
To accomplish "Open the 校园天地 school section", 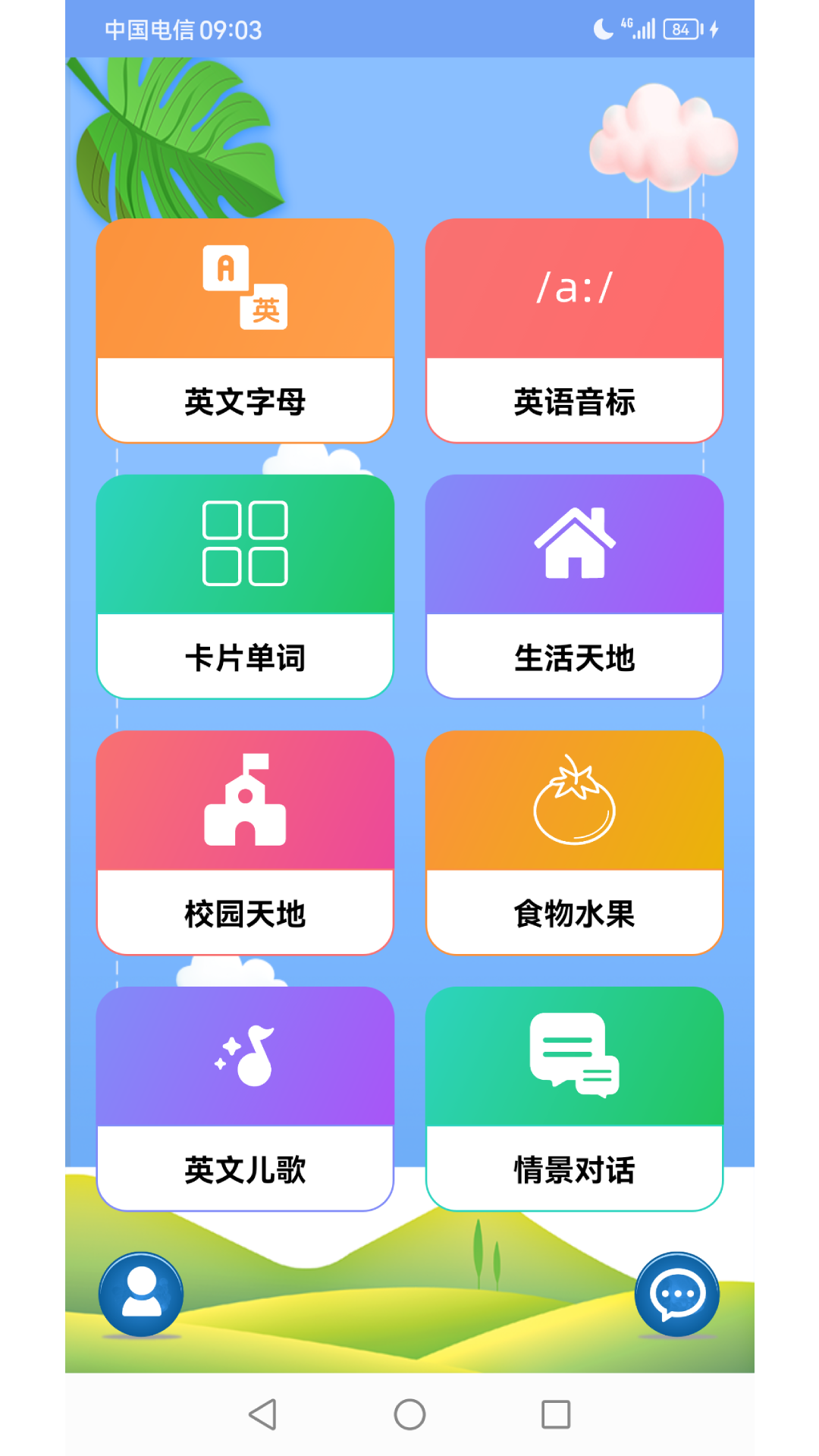I will [244, 914].
